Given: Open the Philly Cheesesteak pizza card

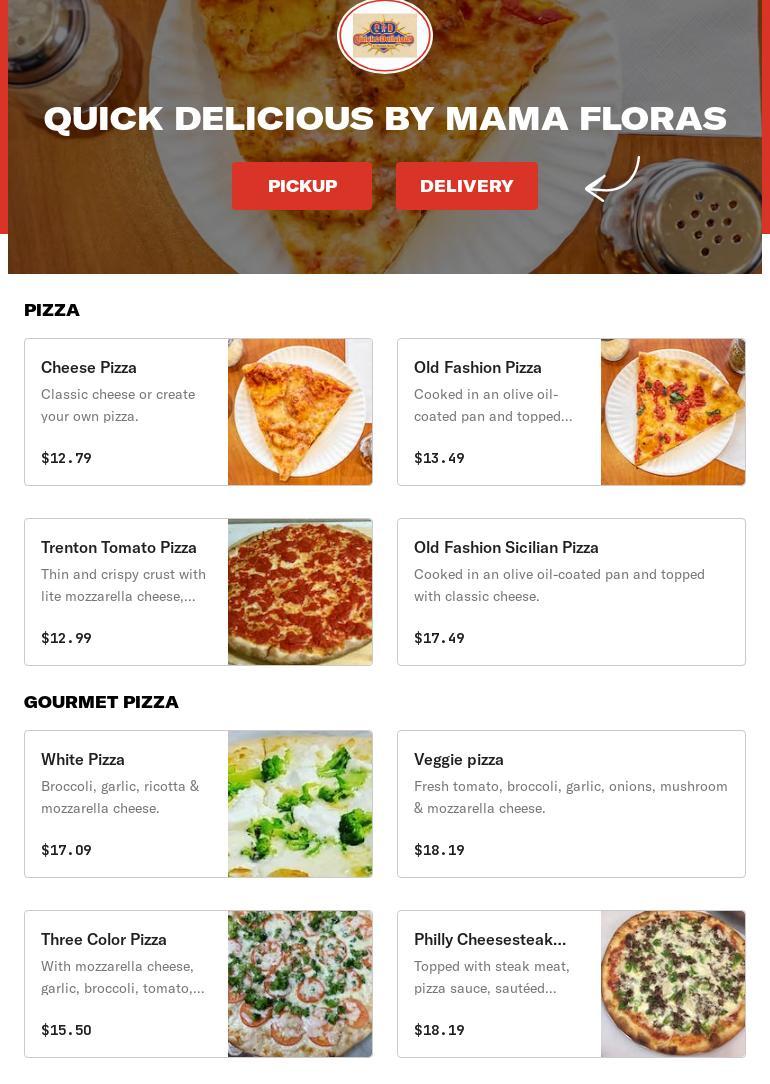Looking at the screenshot, I should pyautogui.click(x=571, y=984).
